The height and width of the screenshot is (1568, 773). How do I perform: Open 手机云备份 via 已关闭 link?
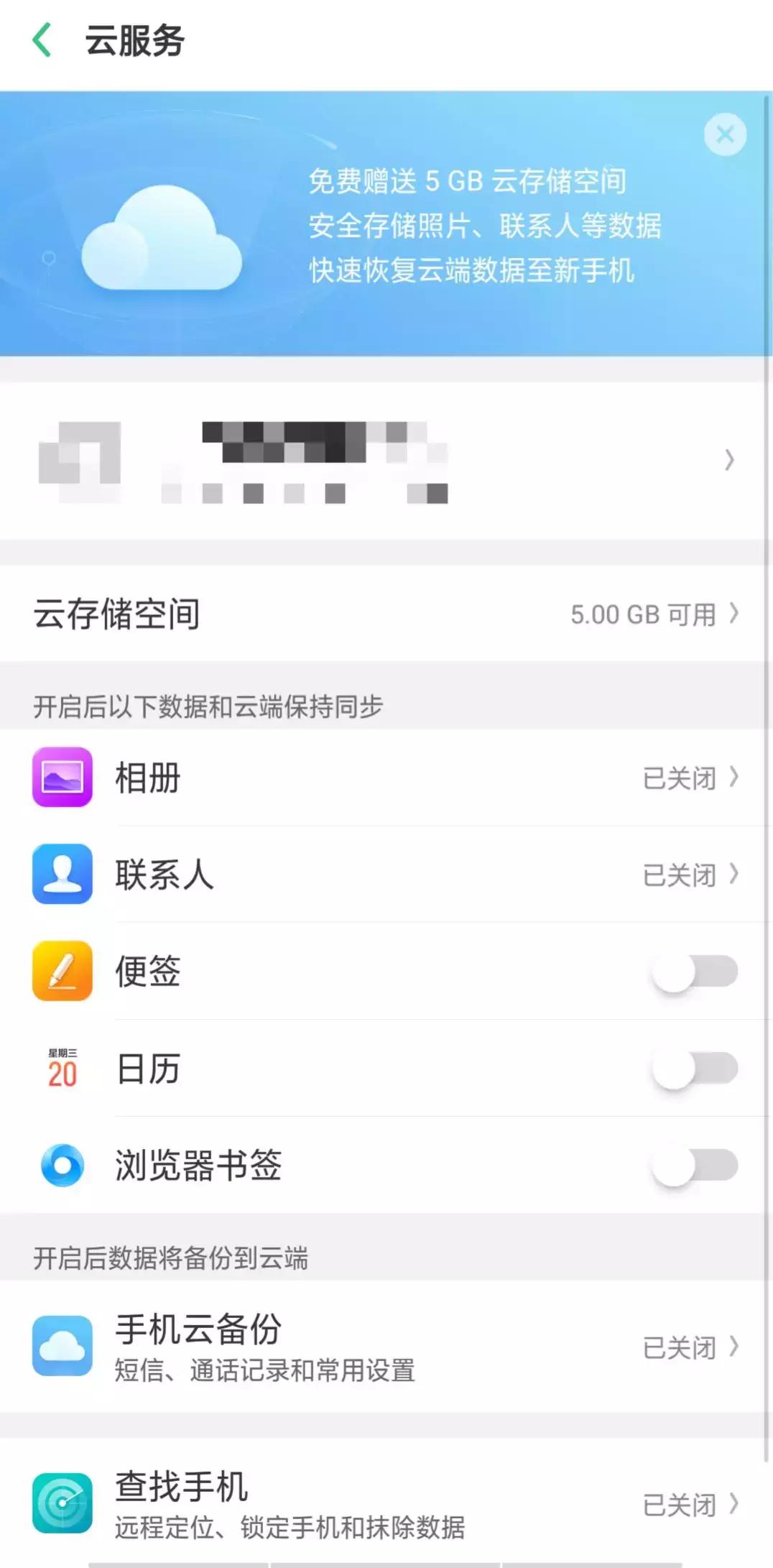pyautogui.click(x=677, y=1347)
